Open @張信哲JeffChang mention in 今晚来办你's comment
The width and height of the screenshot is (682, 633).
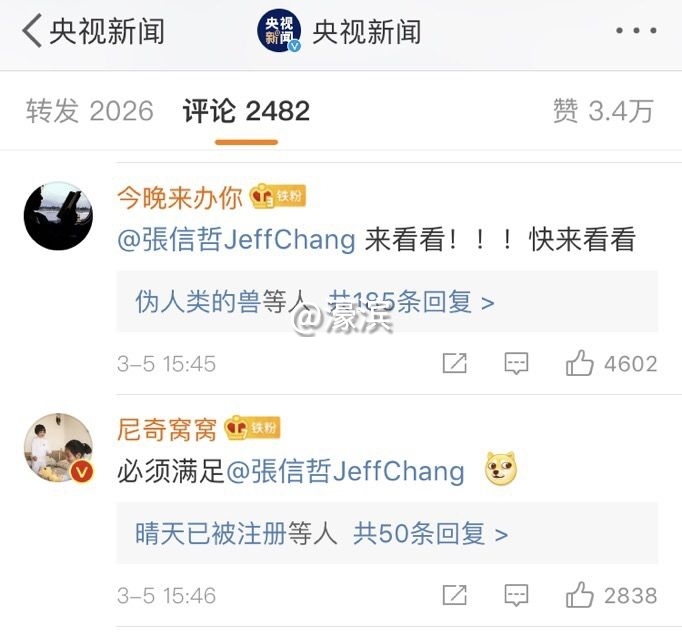click(236, 241)
